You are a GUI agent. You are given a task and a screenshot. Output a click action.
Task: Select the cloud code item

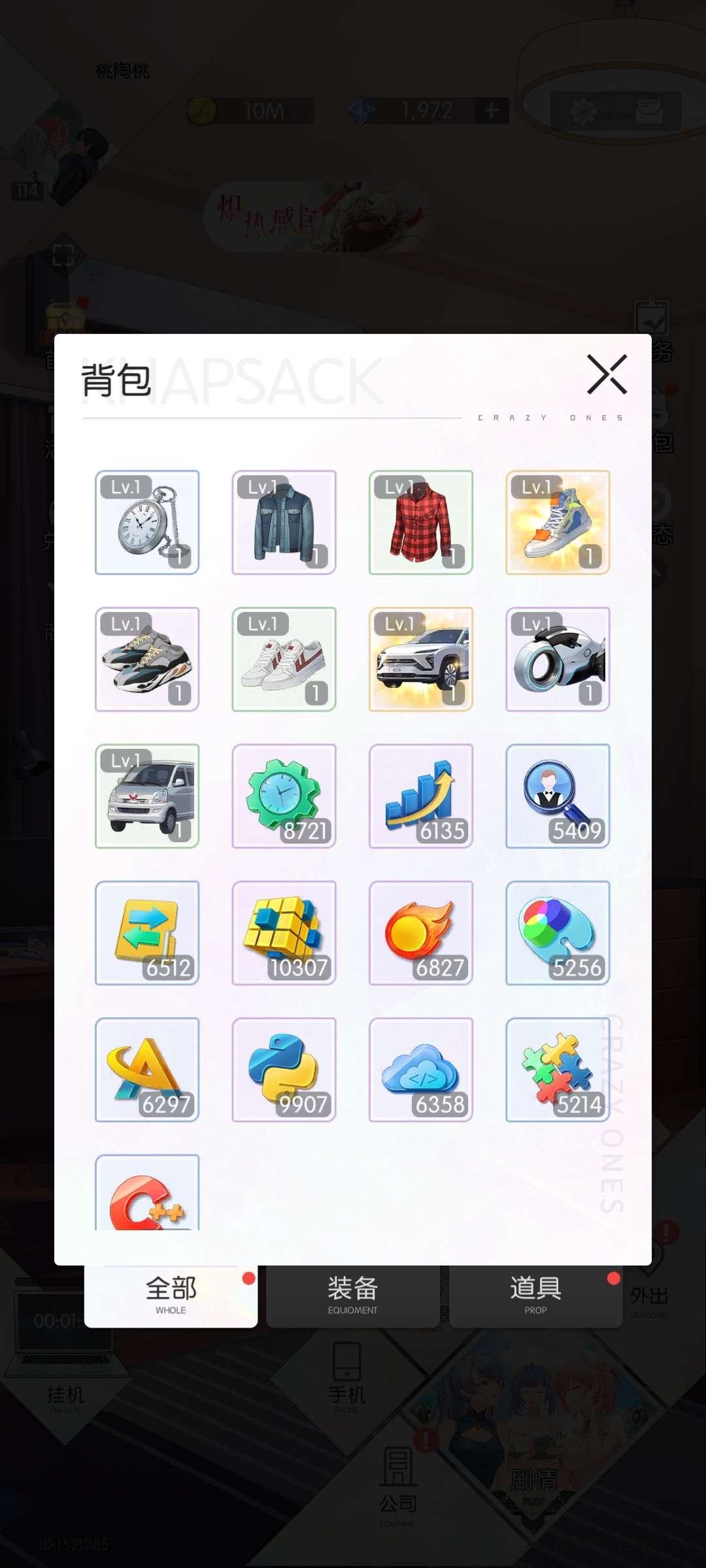click(420, 1069)
